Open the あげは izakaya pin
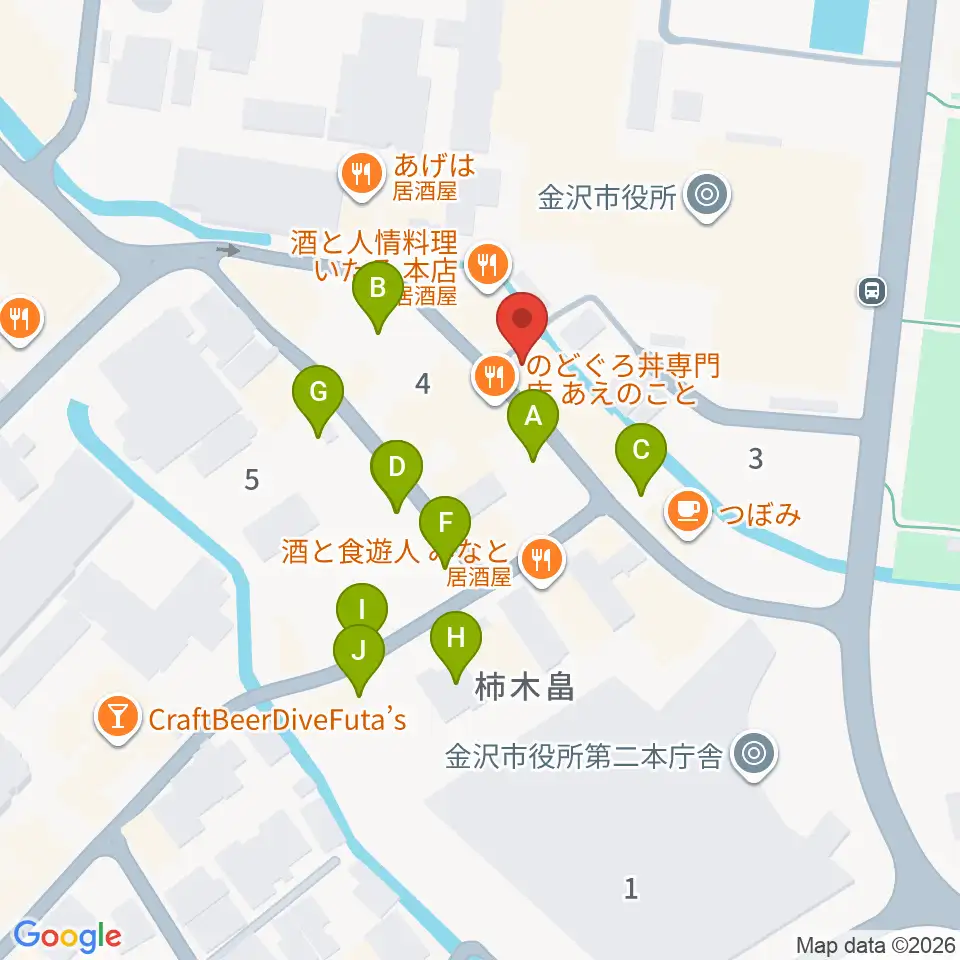 [x=361, y=177]
